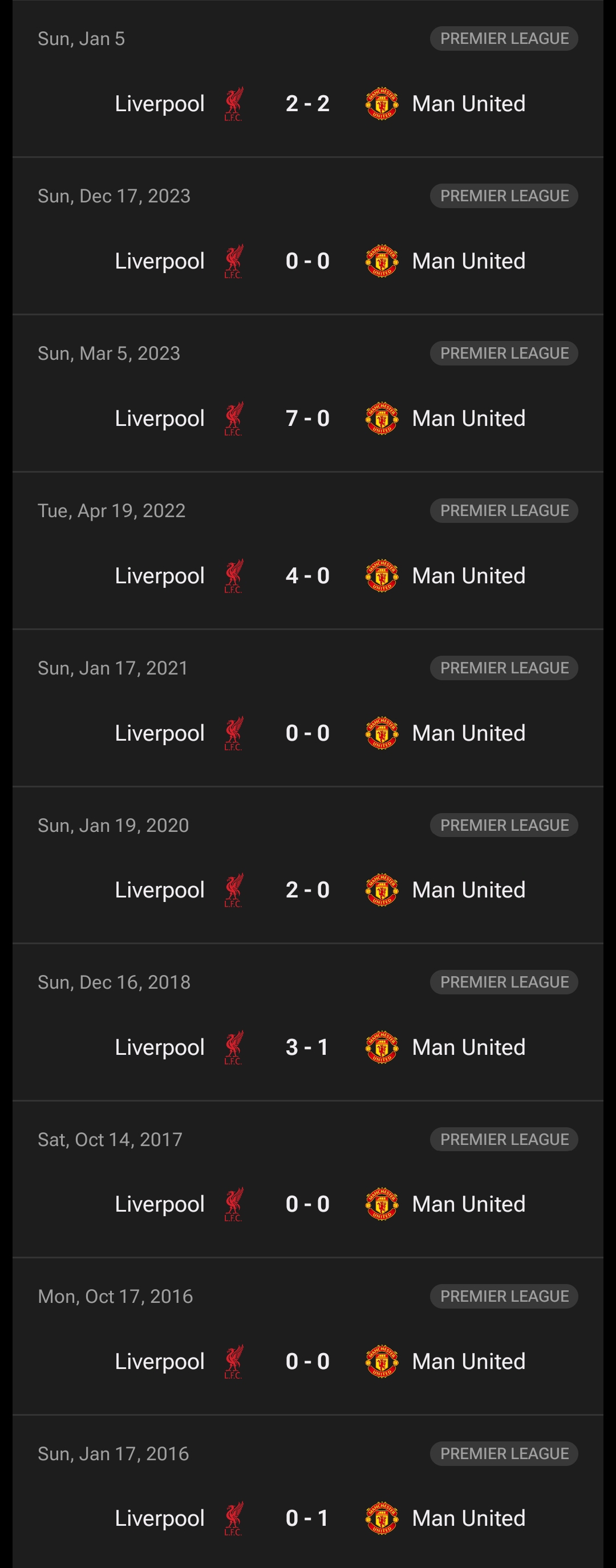
Task: Click the PREMIER LEAGUE badge on the Jan 5 match
Action: [x=504, y=38]
